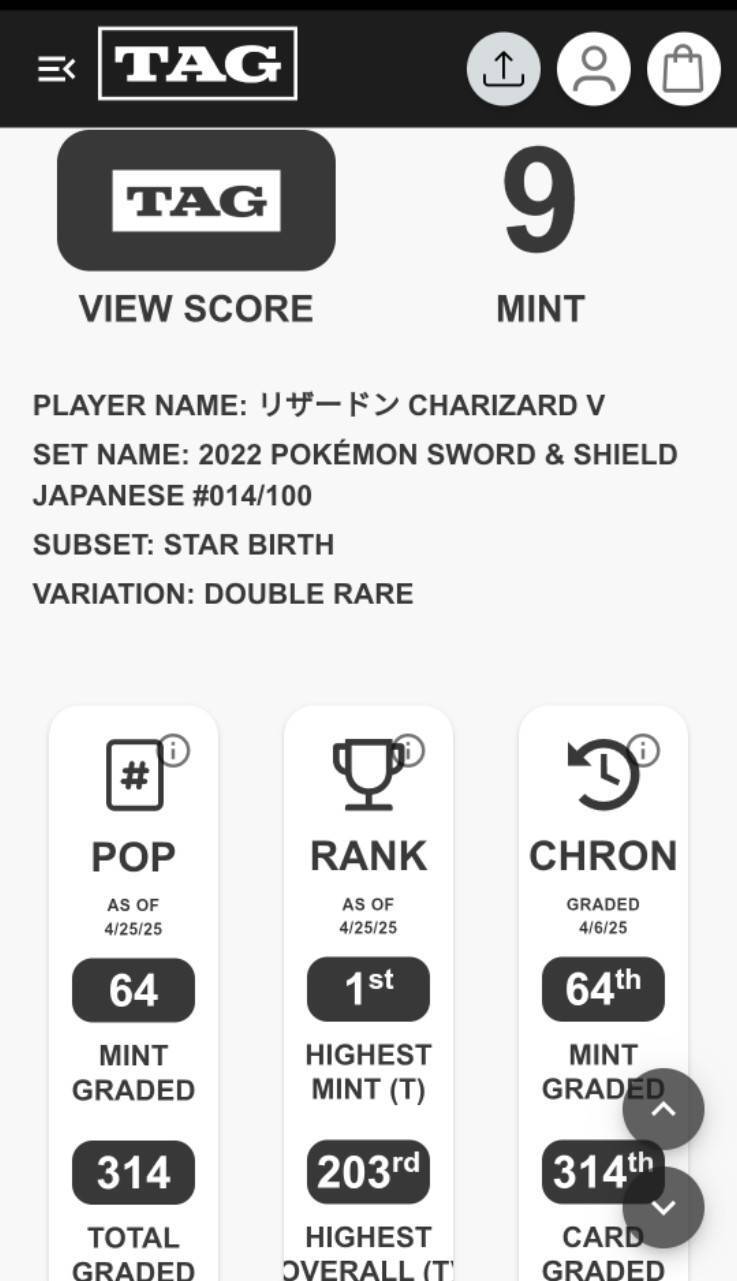
Task: Open the user account profile icon
Action: (594, 69)
